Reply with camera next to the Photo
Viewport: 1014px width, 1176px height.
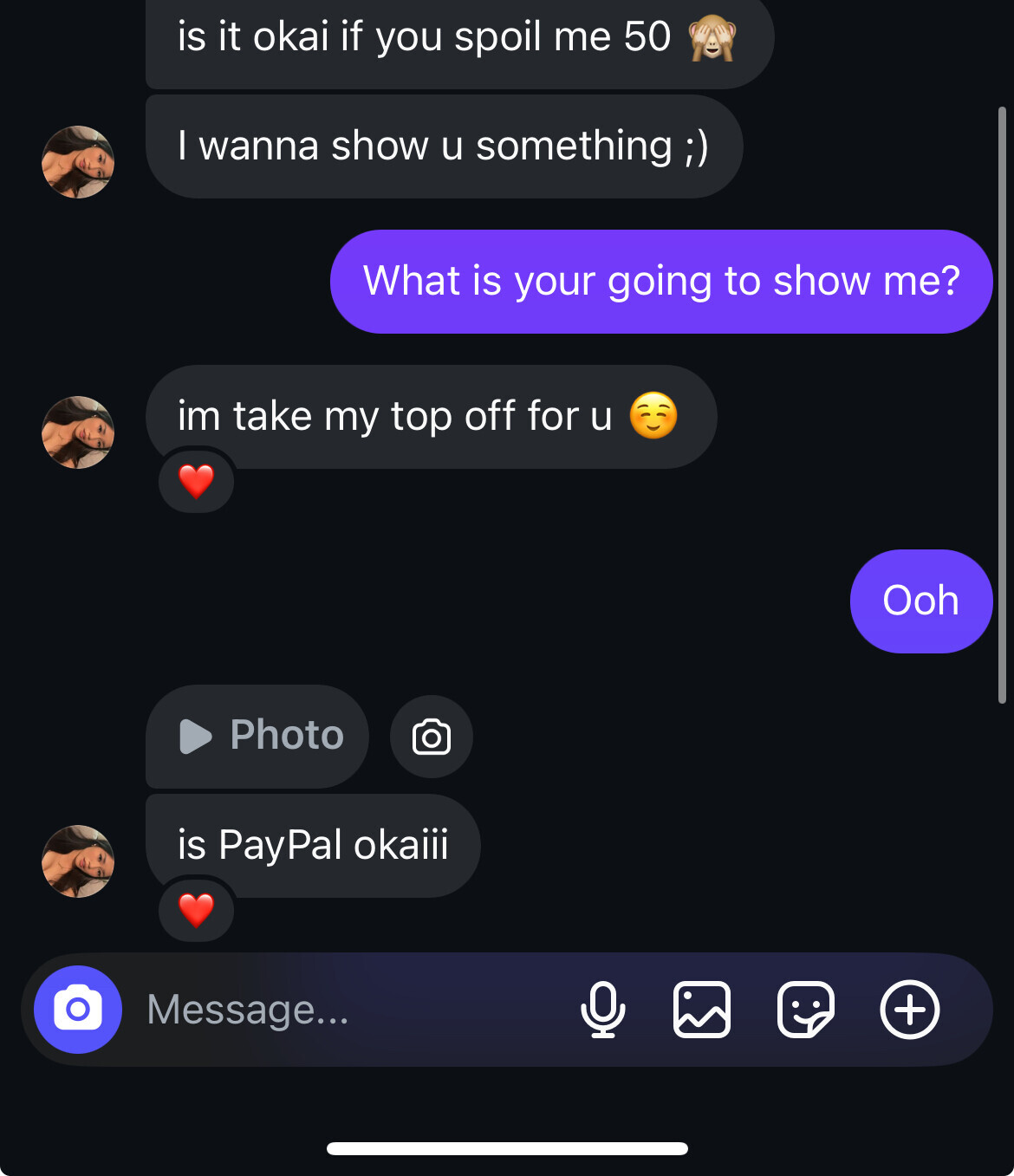pyautogui.click(x=431, y=737)
